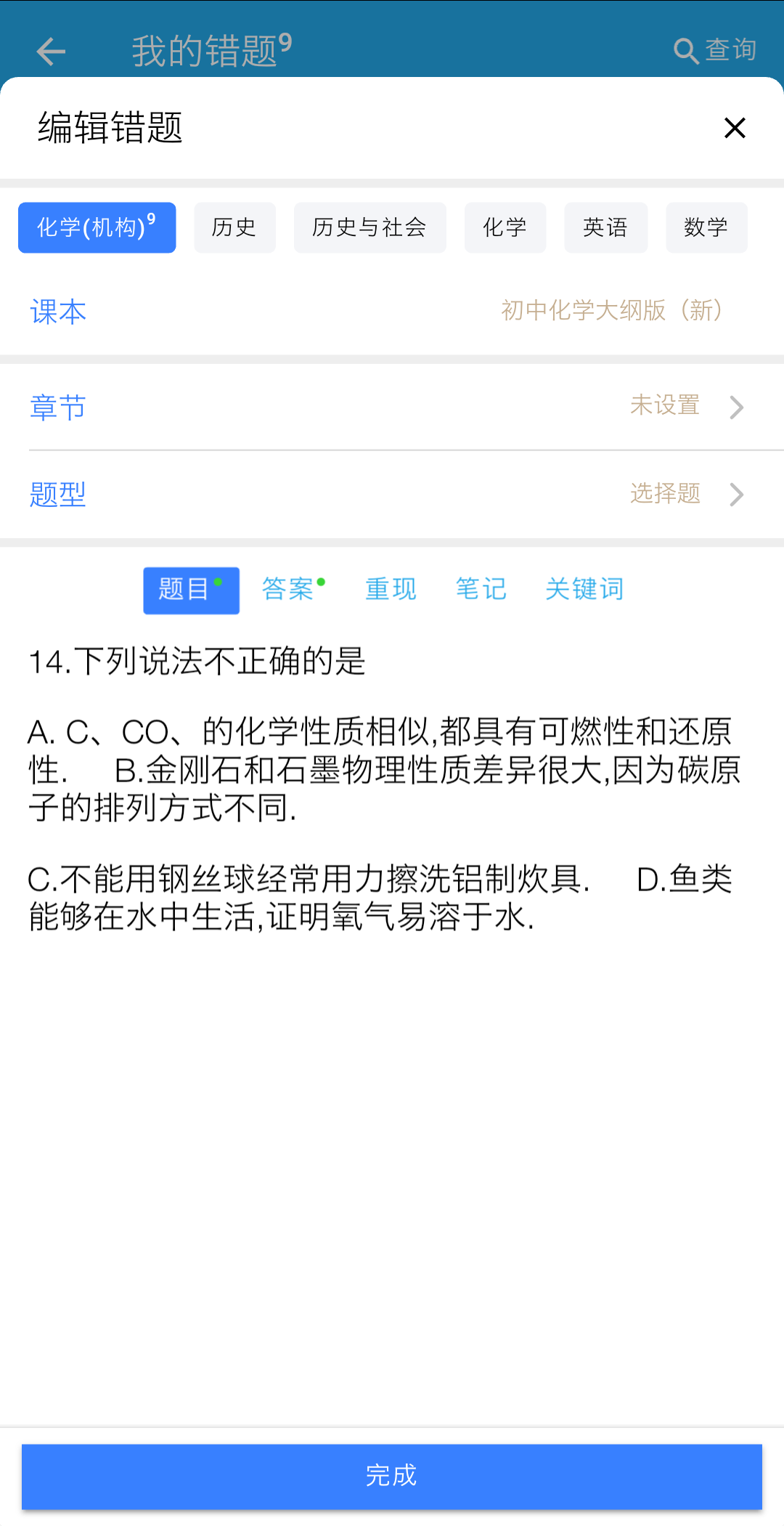The height and width of the screenshot is (1526, 784).
Task: Expand the 章节 chapter selector
Action: (x=392, y=407)
